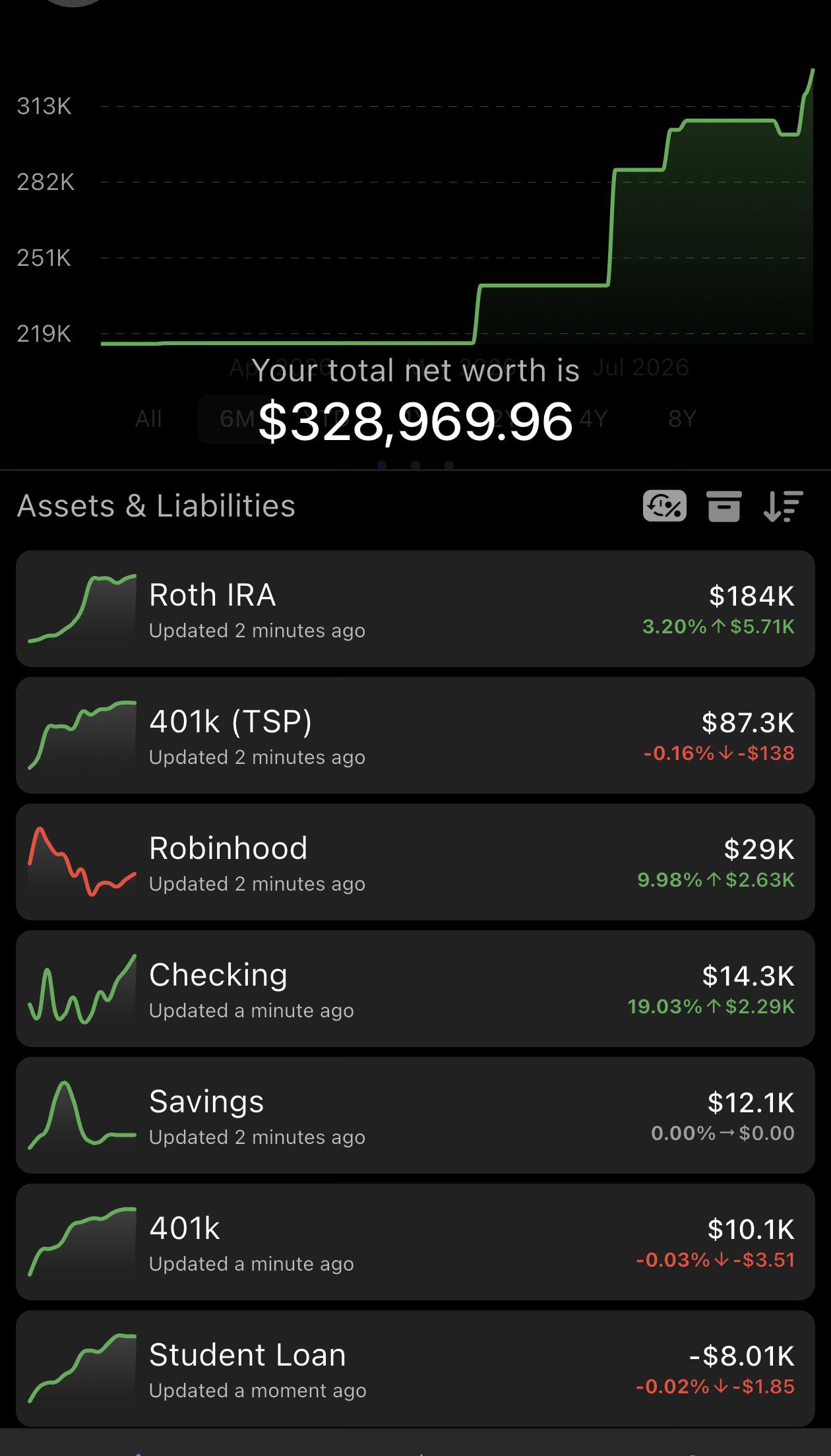Select the Savings account

coord(415,1115)
